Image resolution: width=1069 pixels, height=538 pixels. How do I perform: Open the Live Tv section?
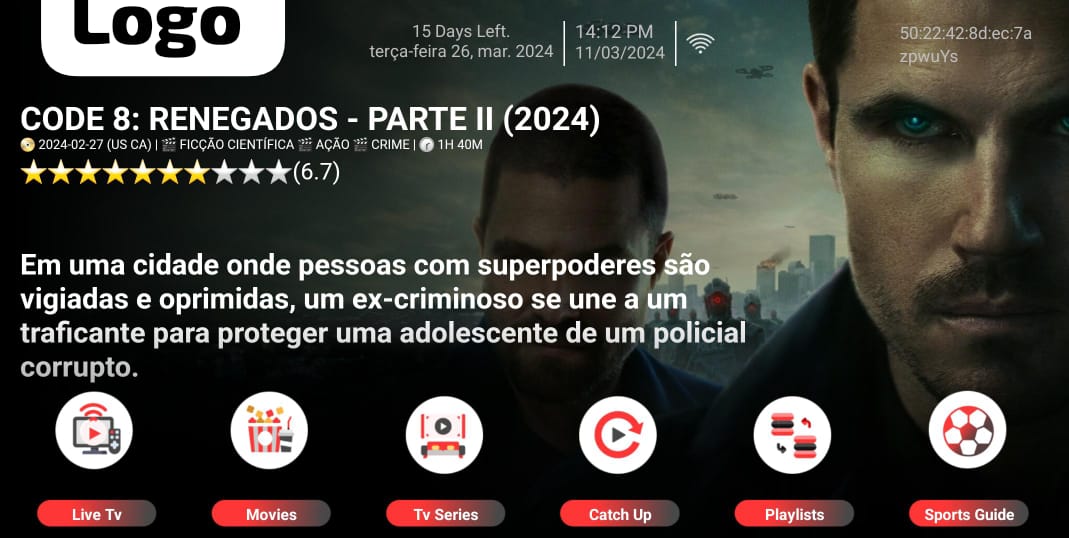point(95,431)
